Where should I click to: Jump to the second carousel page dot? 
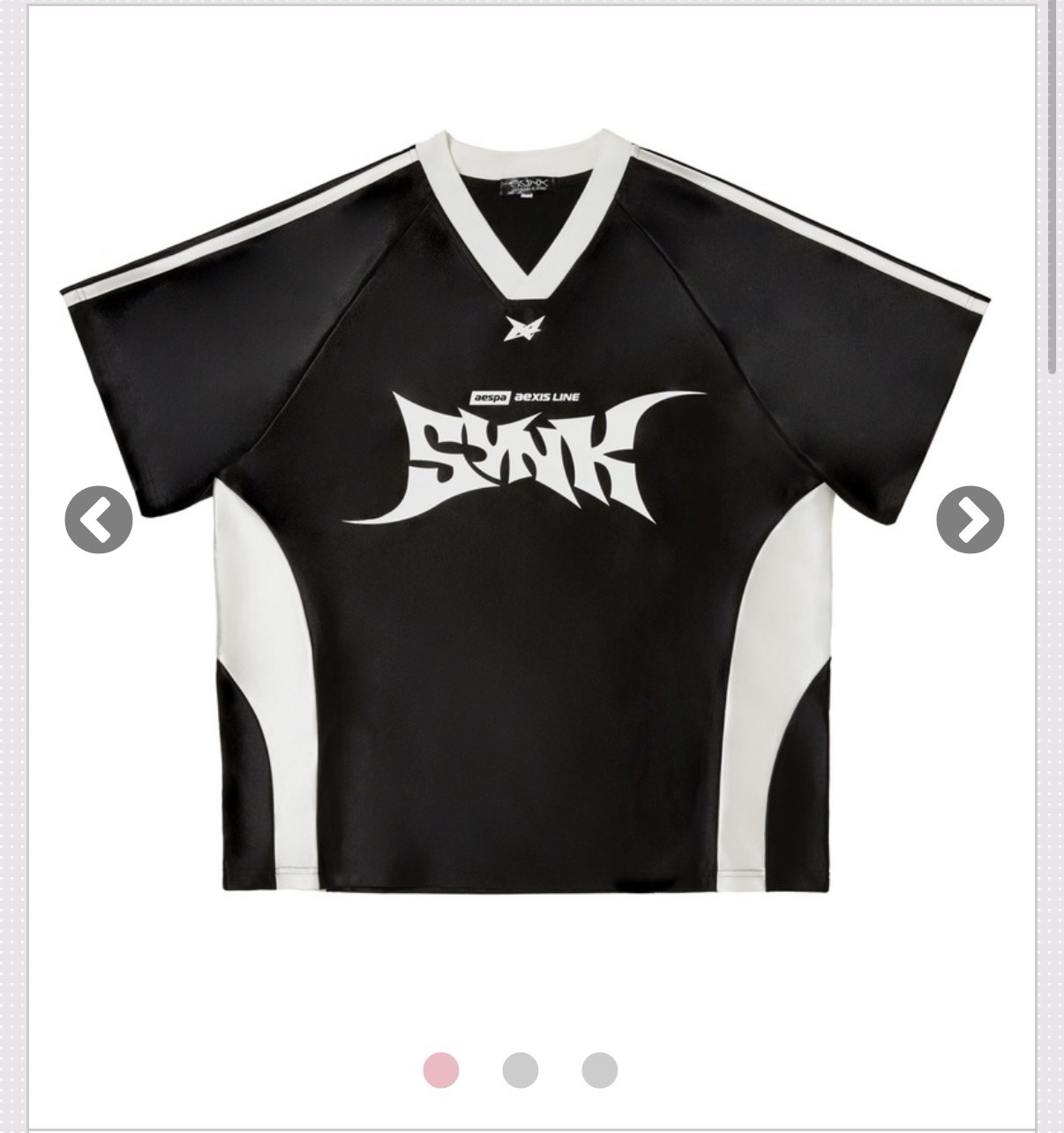click(521, 1070)
